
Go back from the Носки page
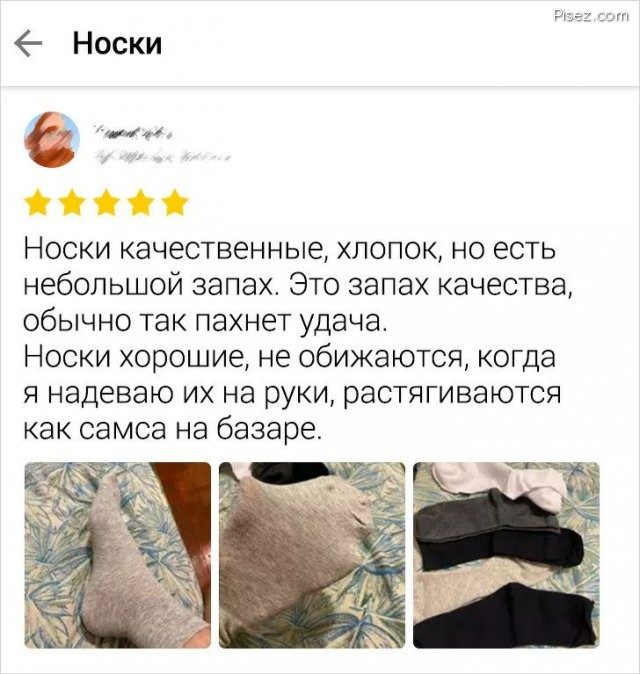pos(30,44)
